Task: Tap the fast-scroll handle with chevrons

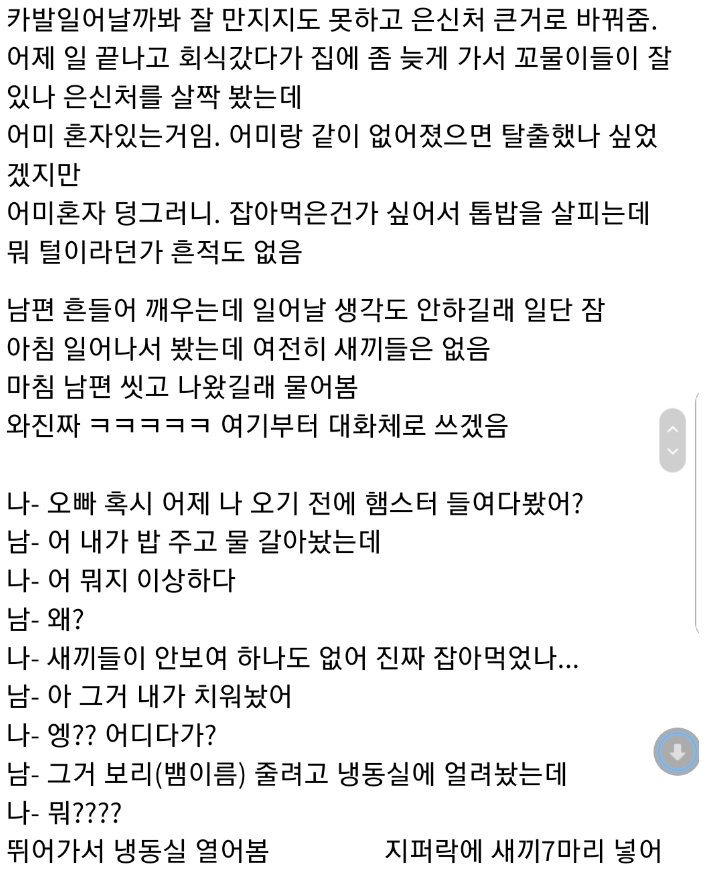Action: (x=675, y=440)
